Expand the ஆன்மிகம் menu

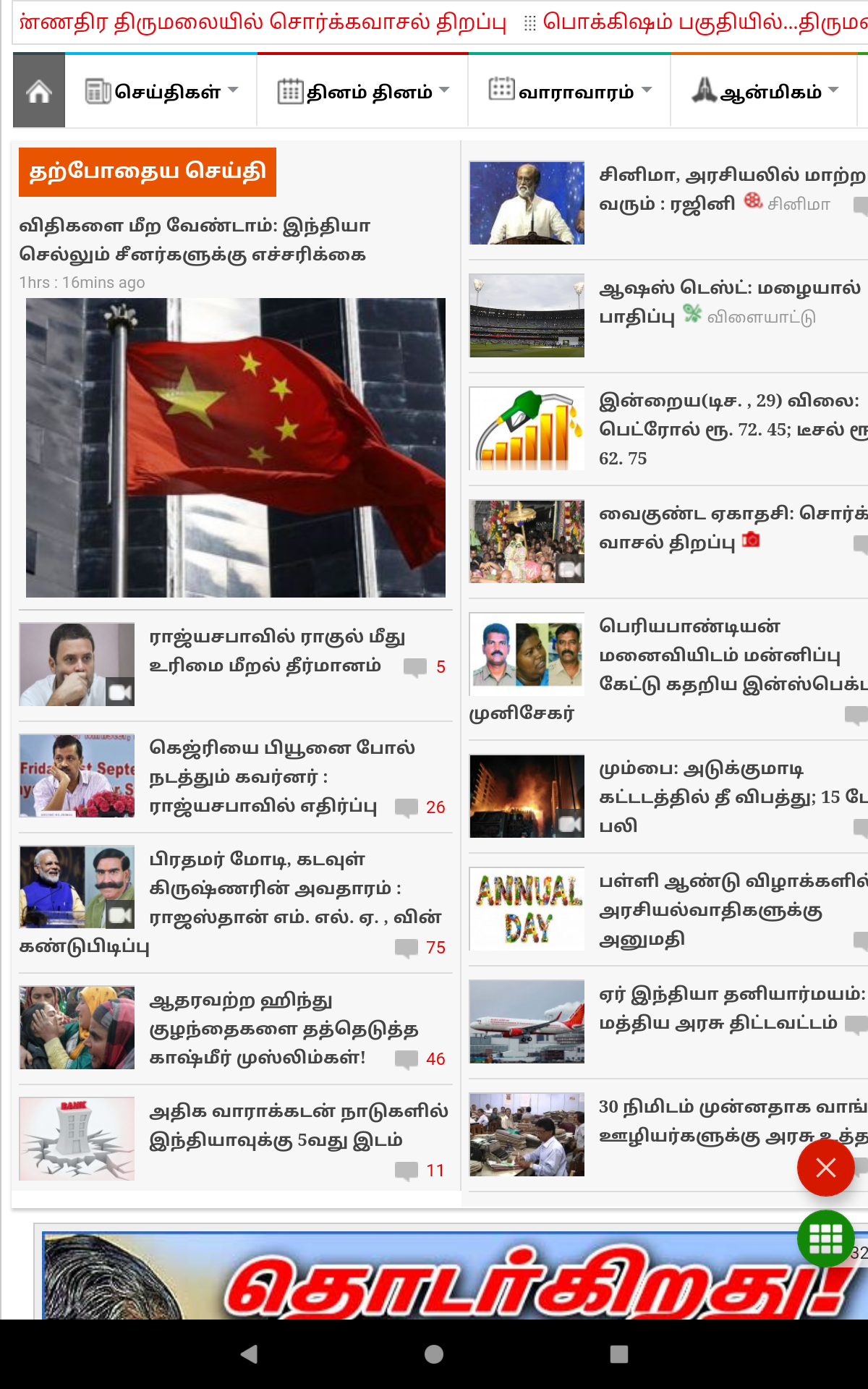click(765, 91)
